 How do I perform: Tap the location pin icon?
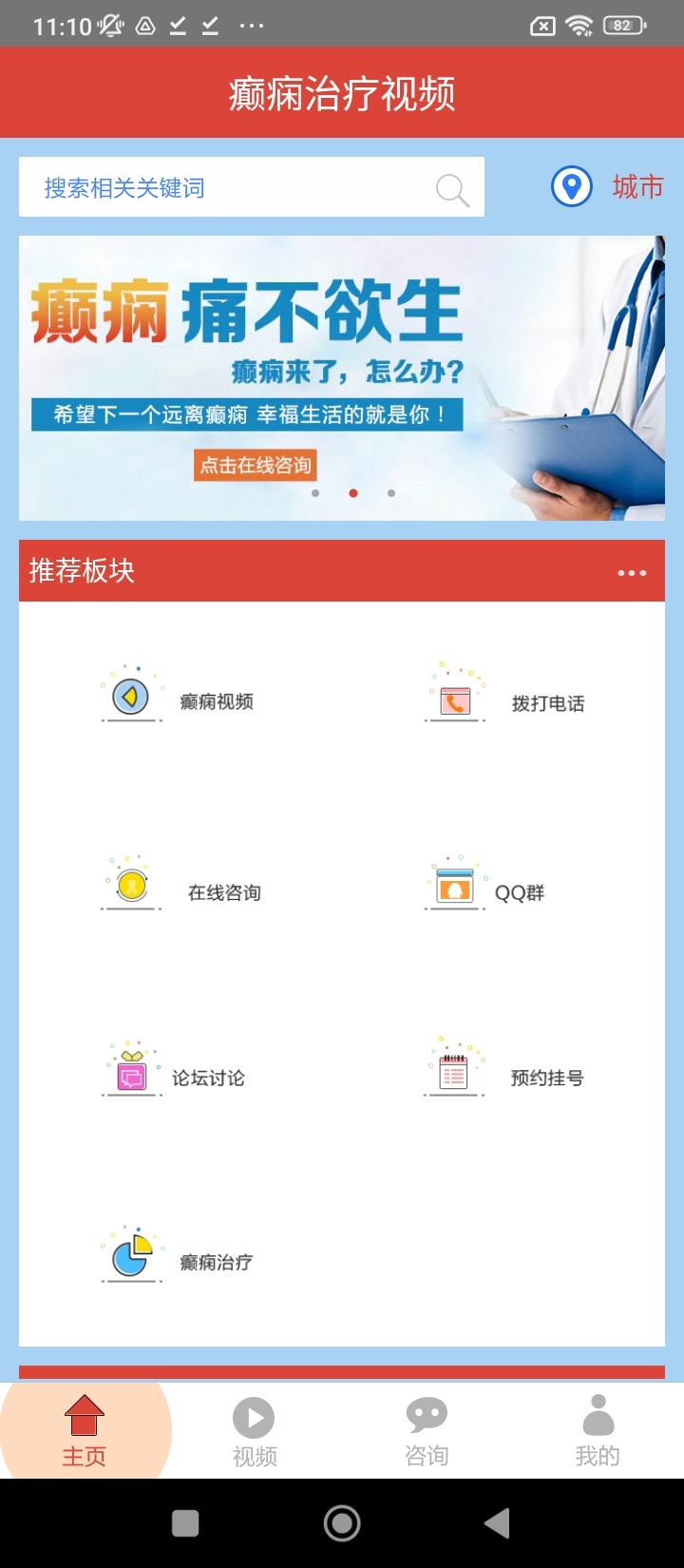pyautogui.click(x=570, y=187)
